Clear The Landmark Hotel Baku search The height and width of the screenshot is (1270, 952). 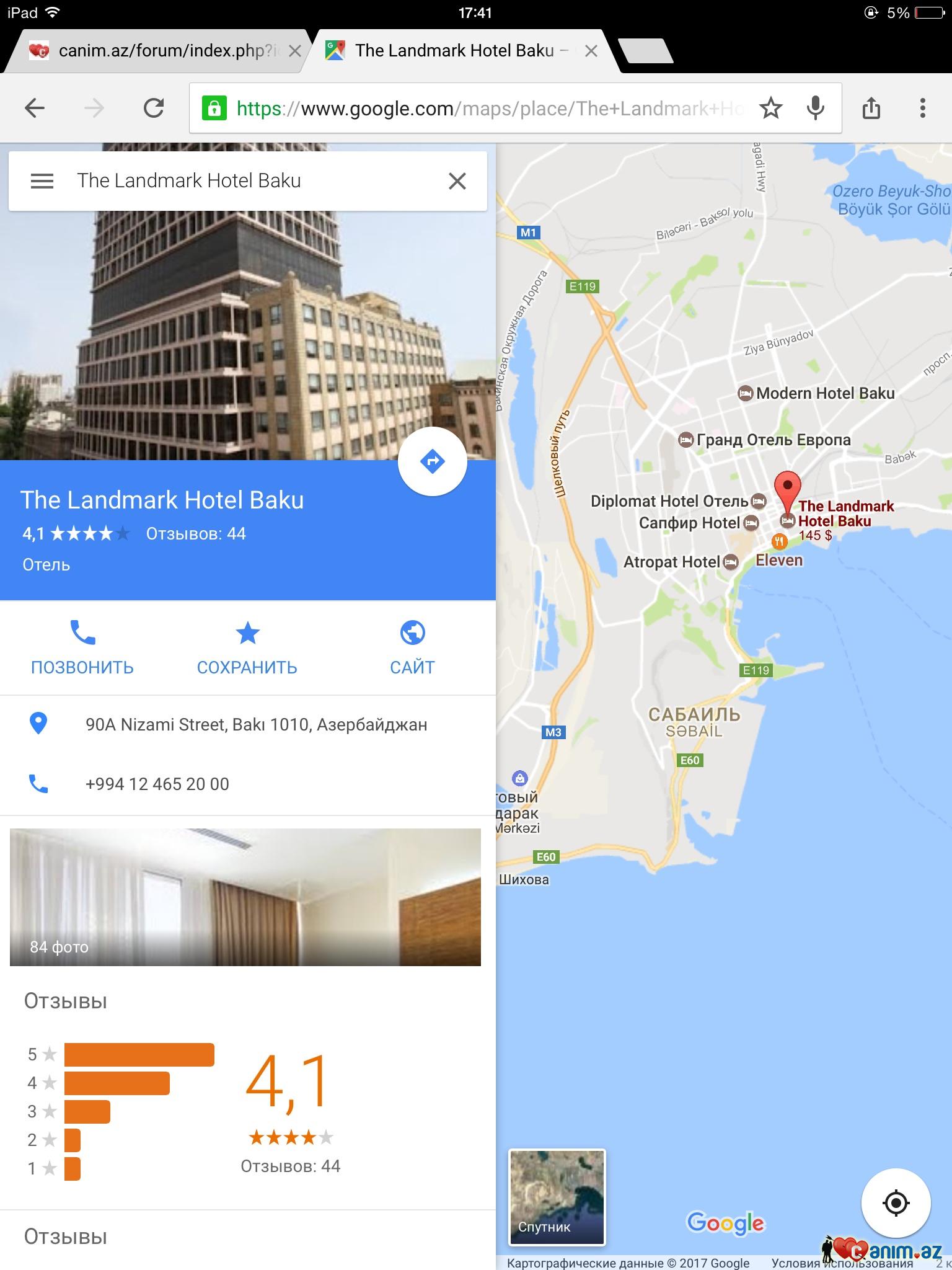457,181
